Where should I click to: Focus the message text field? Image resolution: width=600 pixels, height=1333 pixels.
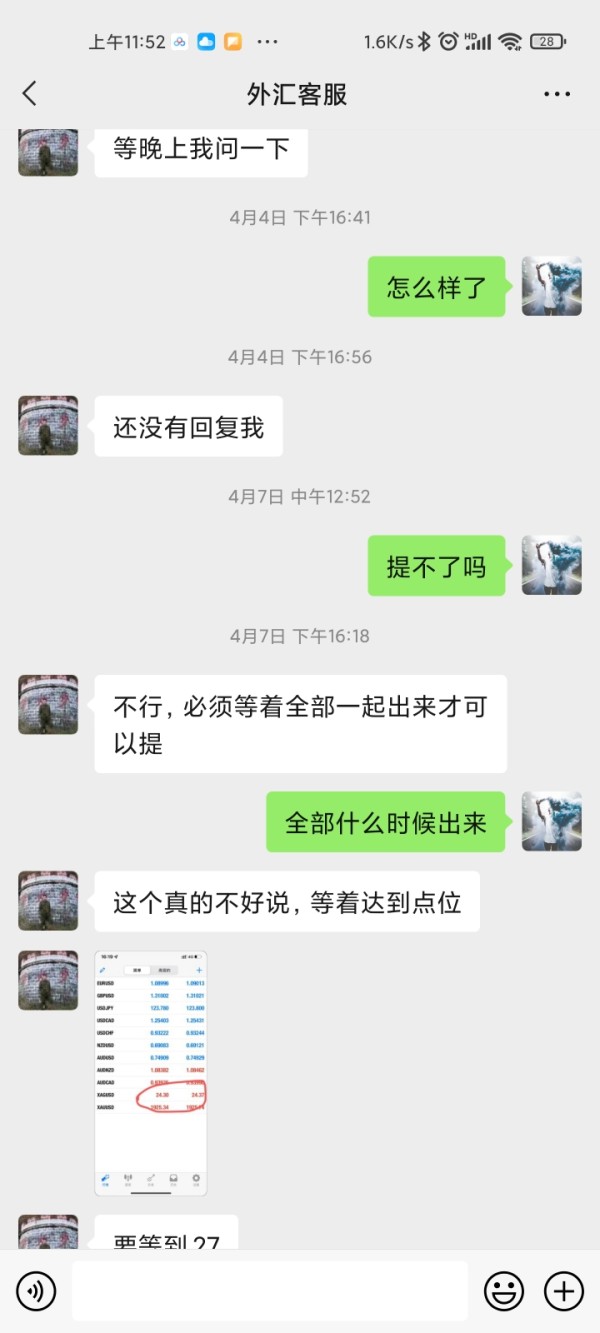tap(270, 1291)
